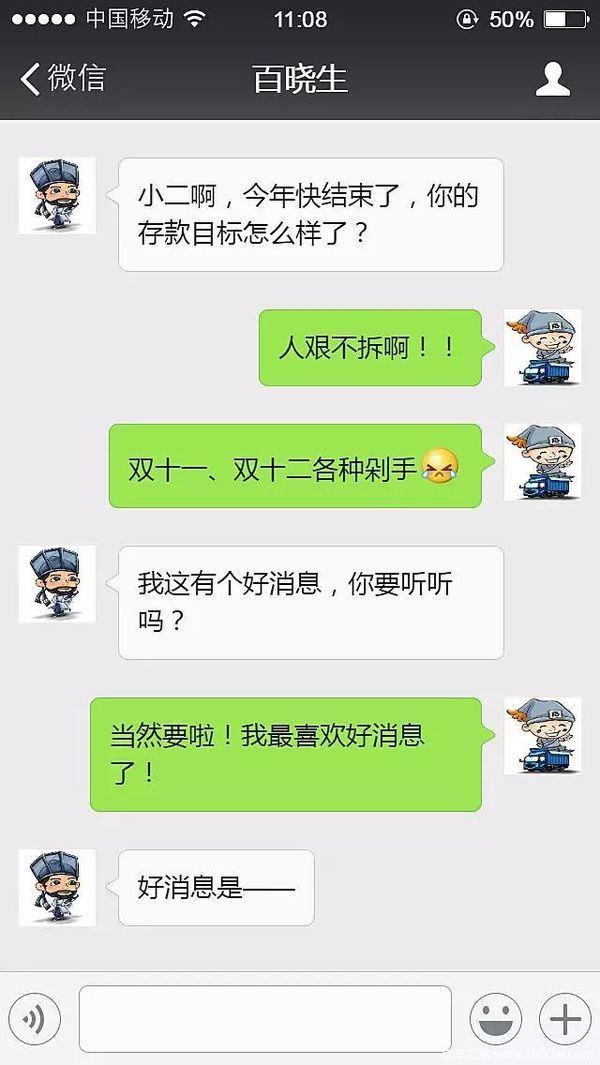
Task: Go back to 微信 chat list
Action: coord(62,79)
